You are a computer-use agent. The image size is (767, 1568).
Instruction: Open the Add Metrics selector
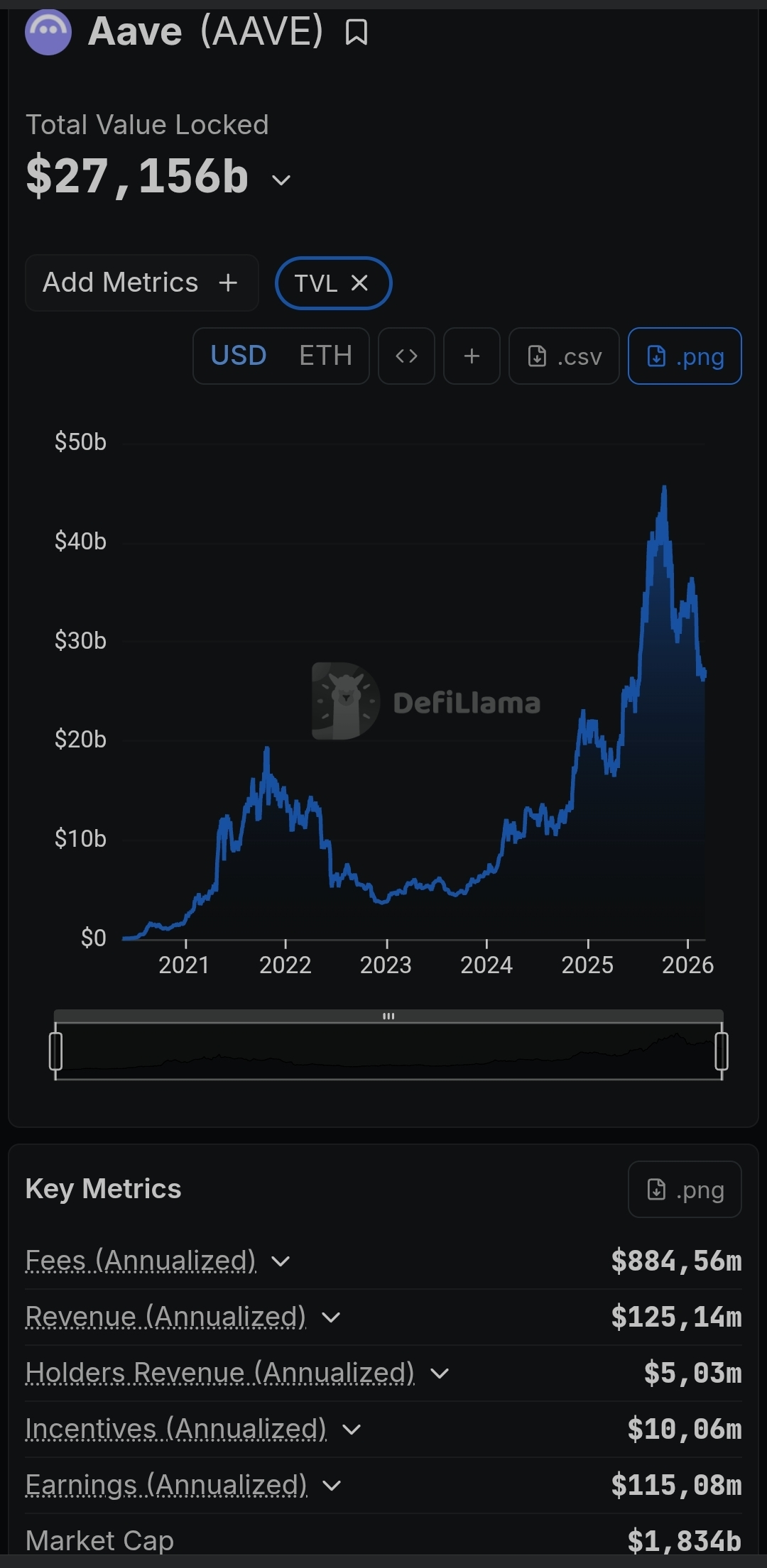click(x=141, y=283)
